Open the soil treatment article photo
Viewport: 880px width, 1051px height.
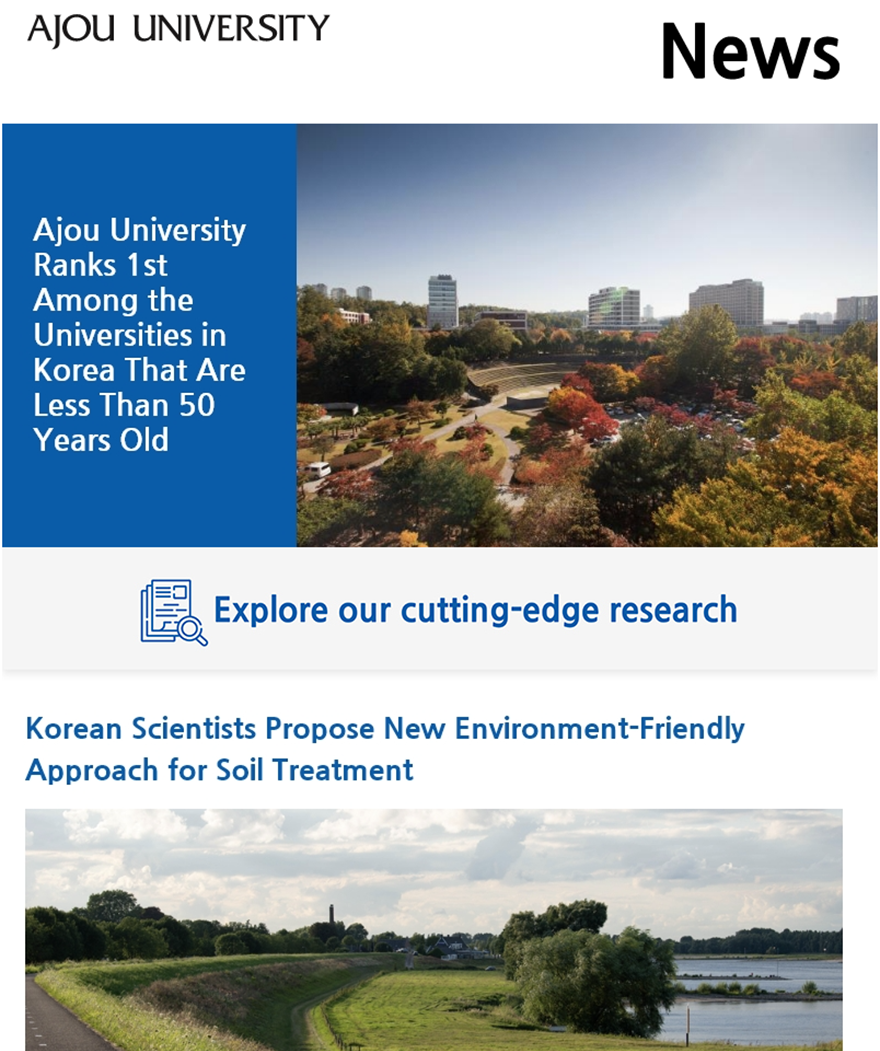(x=433, y=928)
